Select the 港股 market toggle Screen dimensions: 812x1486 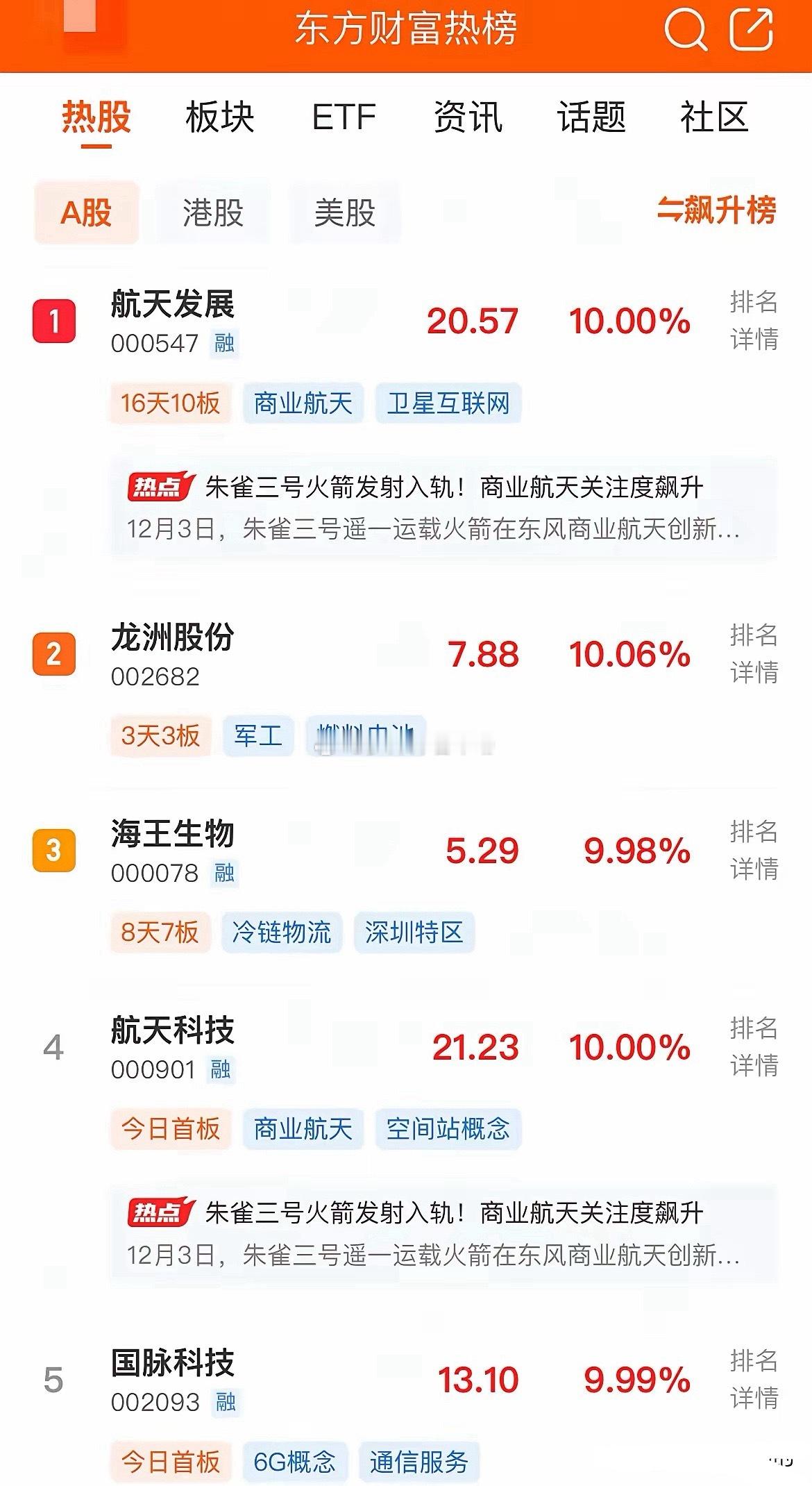(x=212, y=214)
